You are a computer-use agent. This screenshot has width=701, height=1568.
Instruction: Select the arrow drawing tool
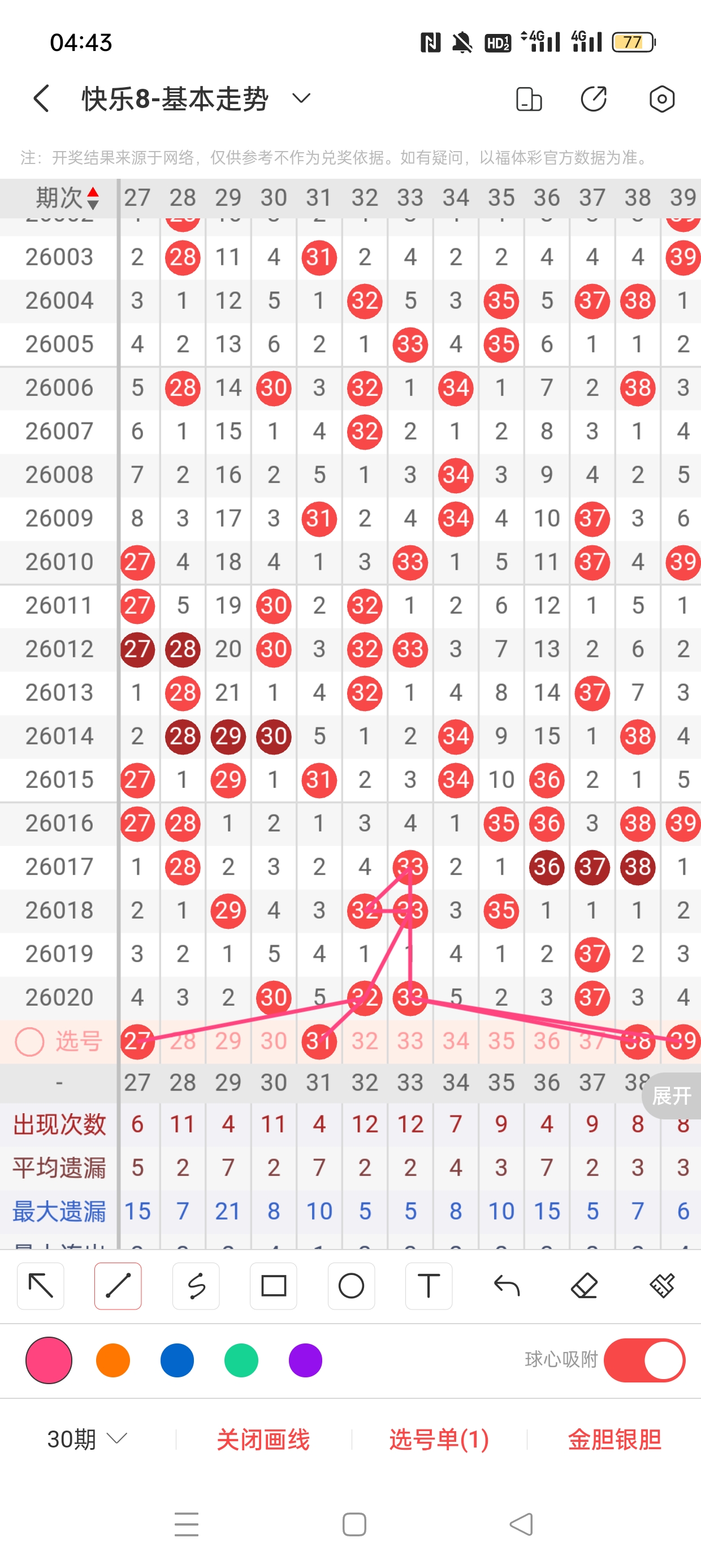[41, 1286]
